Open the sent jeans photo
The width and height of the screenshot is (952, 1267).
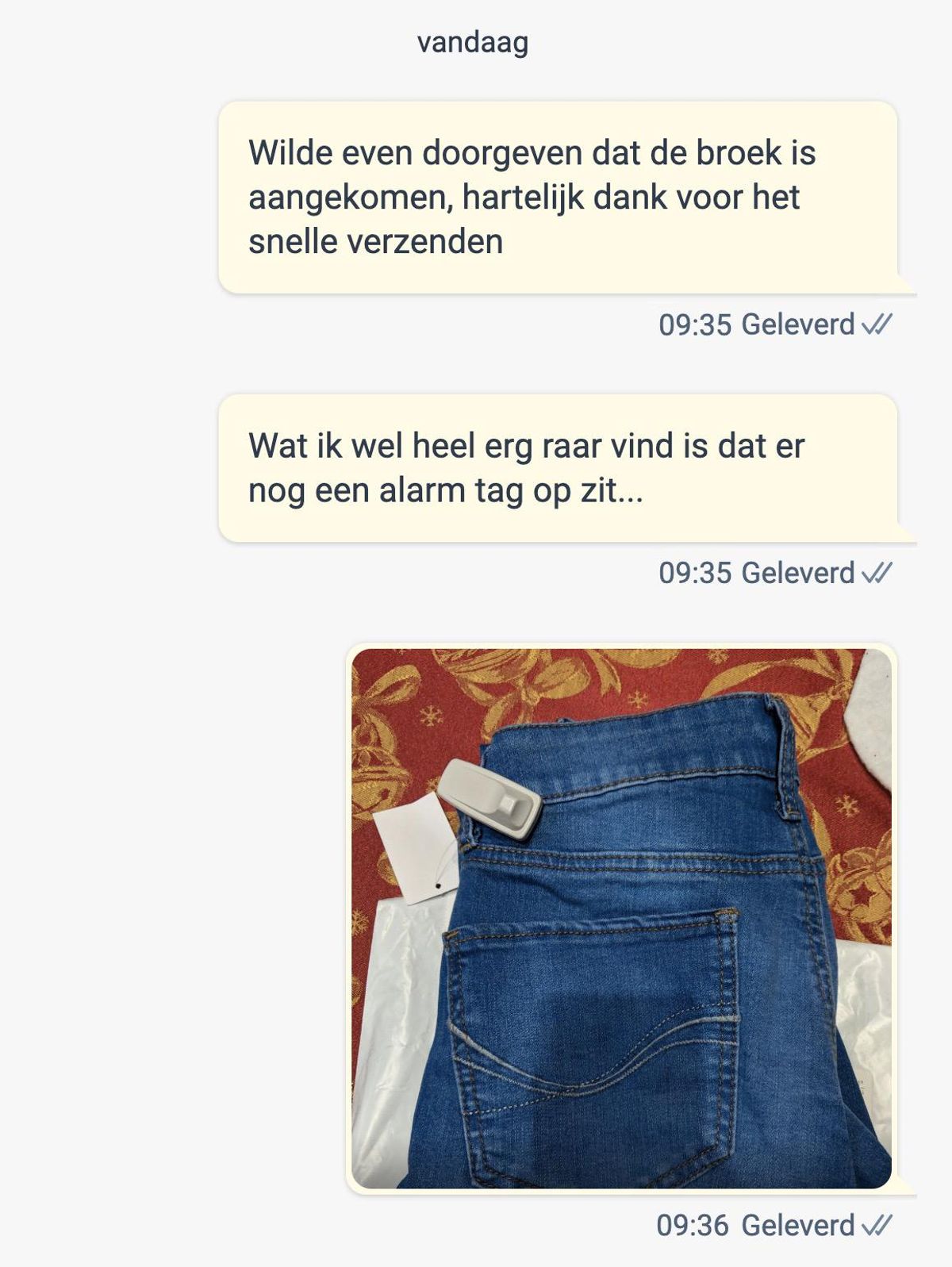[x=621, y=918]
